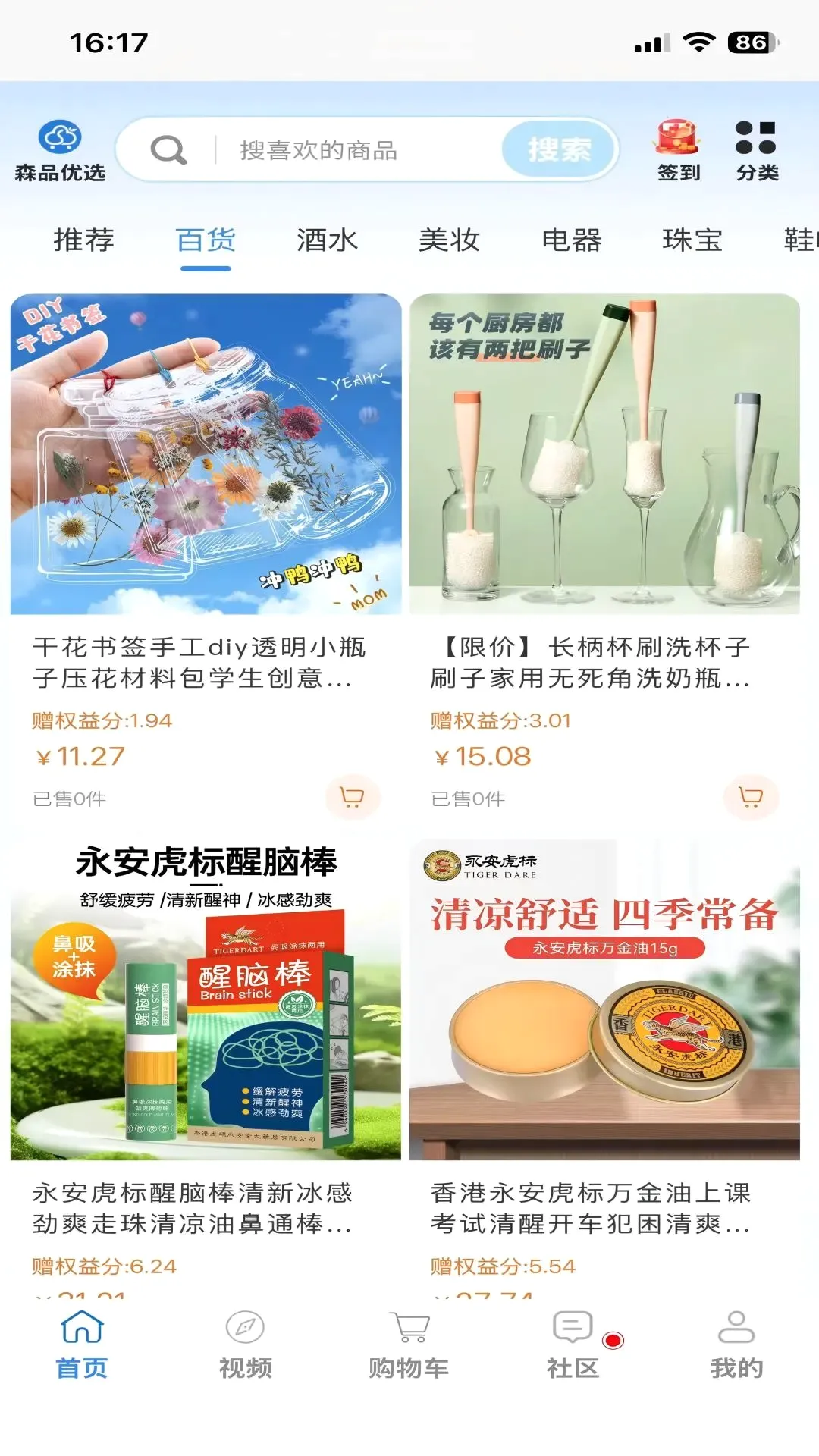This screenshot has width=819, height=1456.
Task: Open the 我的 profile tab
Action: [x=736, y=1345]
